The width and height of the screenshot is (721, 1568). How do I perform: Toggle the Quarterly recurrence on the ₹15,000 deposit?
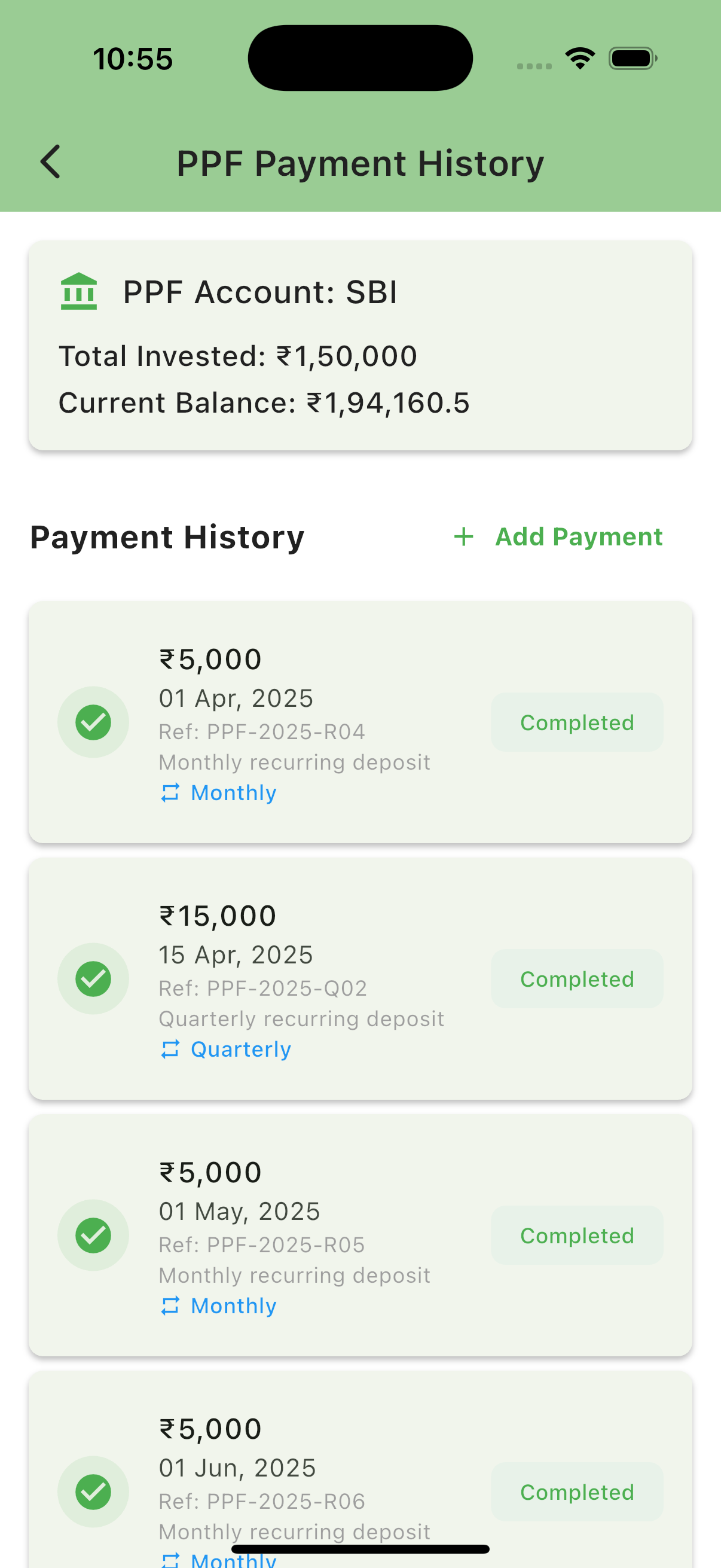pos(241,1049)
